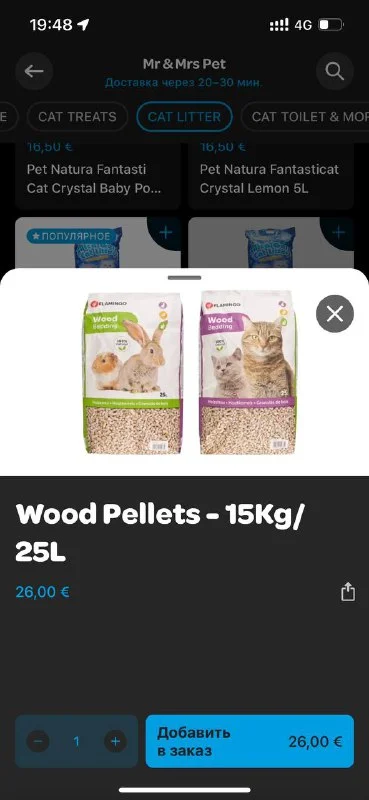This screenshot has width=369, height=800.
Task: Share the Wood Pellets product
Action: click(348, 592)
